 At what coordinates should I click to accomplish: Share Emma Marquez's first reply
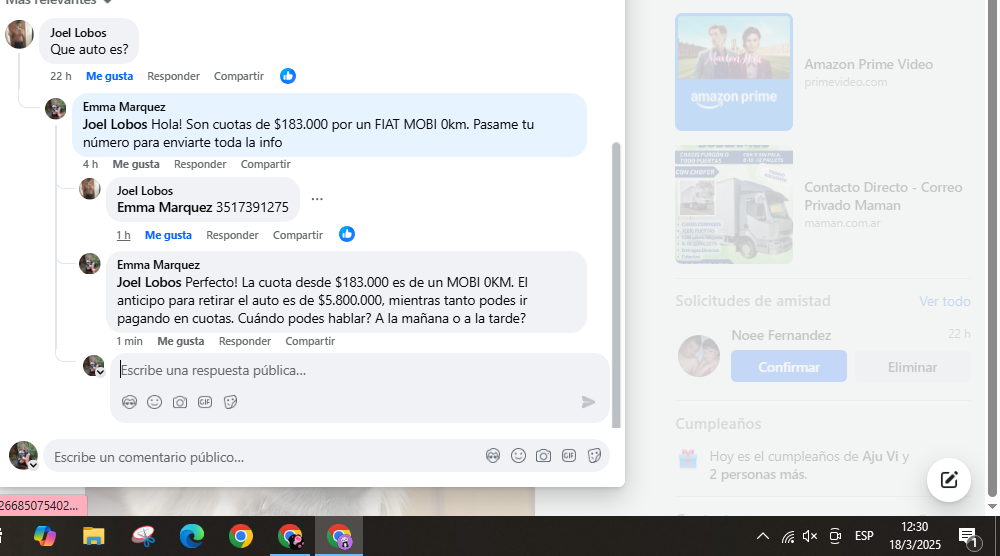[265, 164]
